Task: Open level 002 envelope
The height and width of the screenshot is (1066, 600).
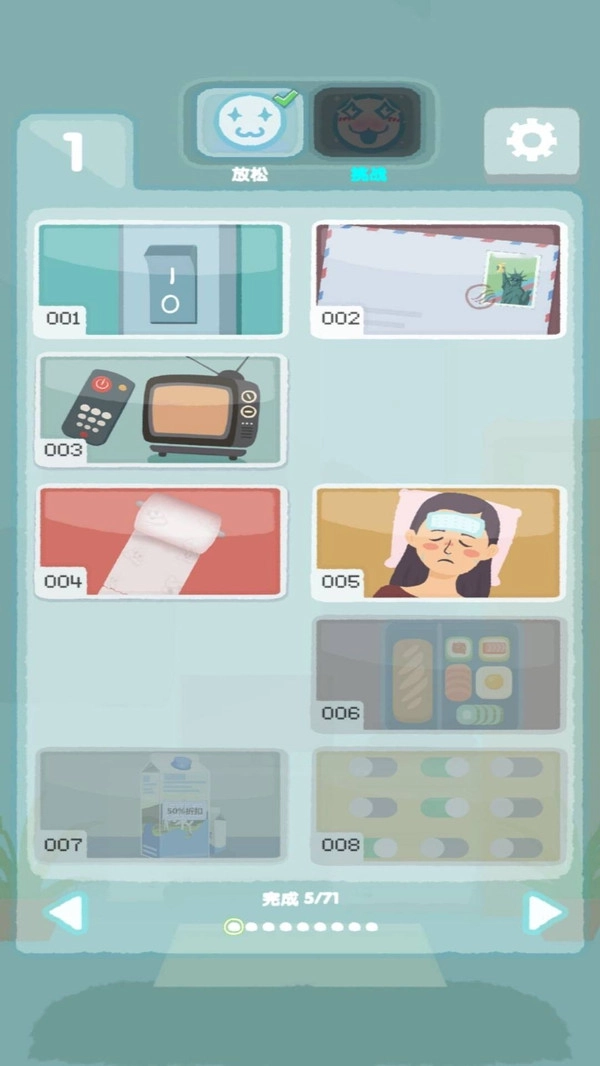Action: pos(439,279)
